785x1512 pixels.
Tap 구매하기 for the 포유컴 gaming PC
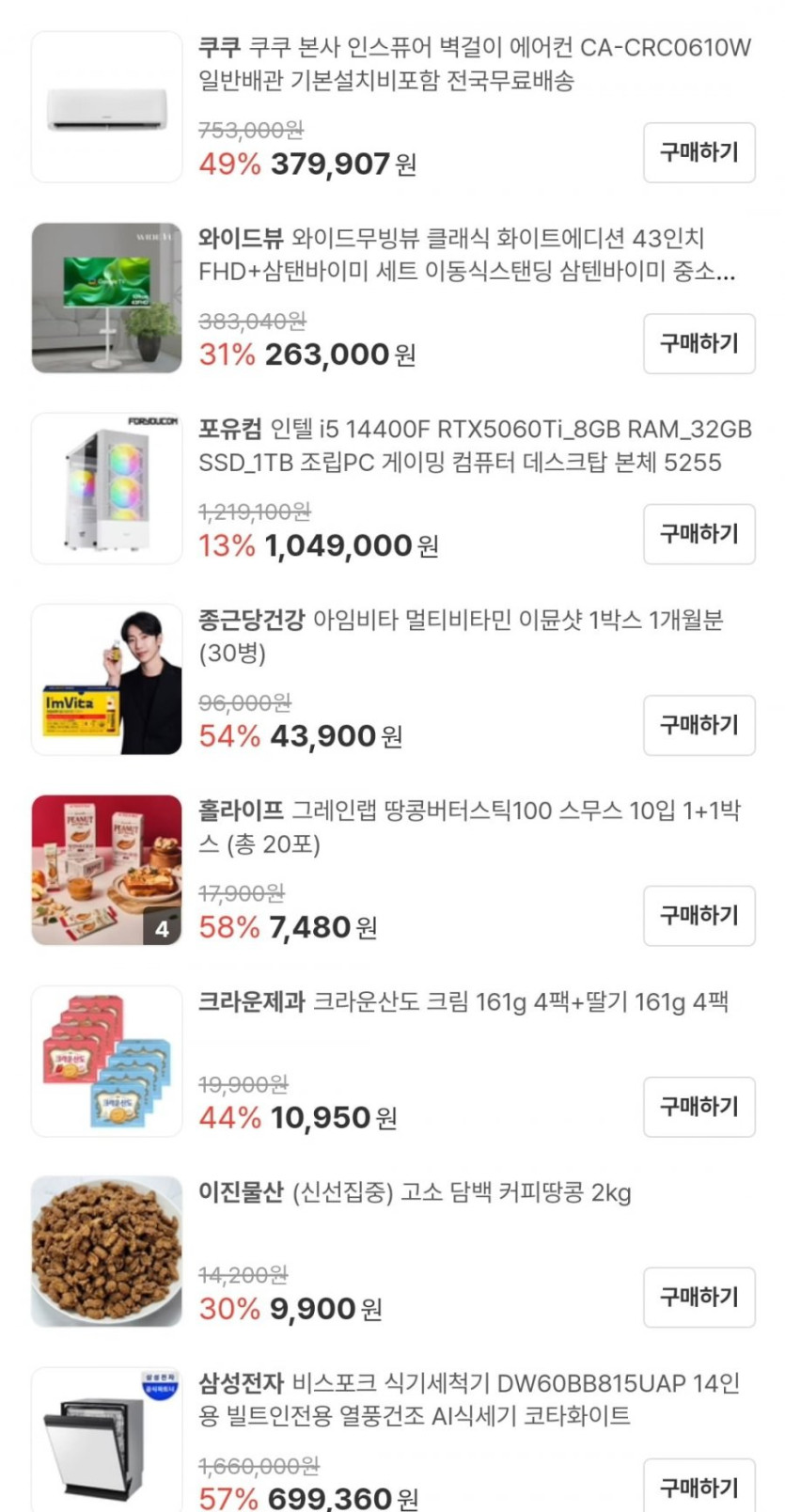(x=699, y=534)
